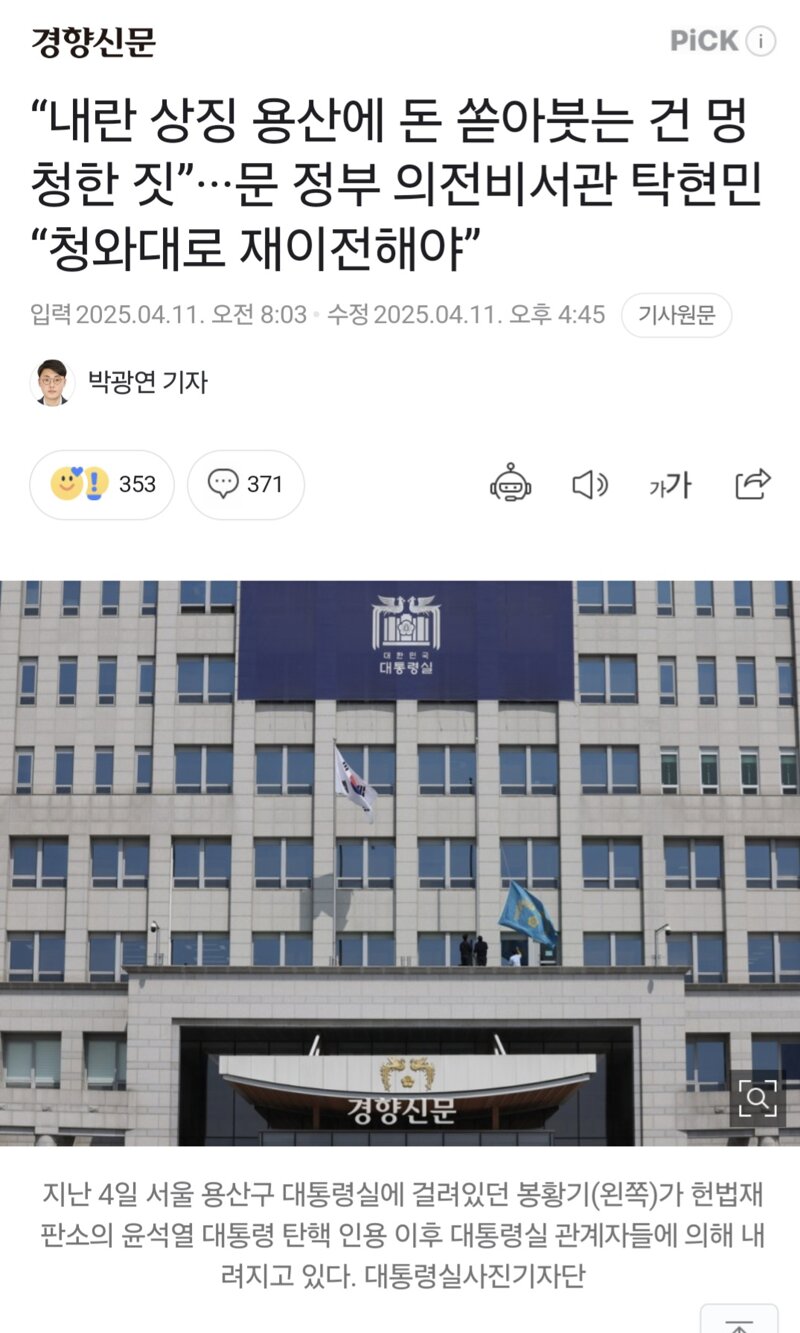Enlarge the 대통령실 photo with the magnifier icon
Screen dimensions: 800x1333
[x=757, y=1098]
